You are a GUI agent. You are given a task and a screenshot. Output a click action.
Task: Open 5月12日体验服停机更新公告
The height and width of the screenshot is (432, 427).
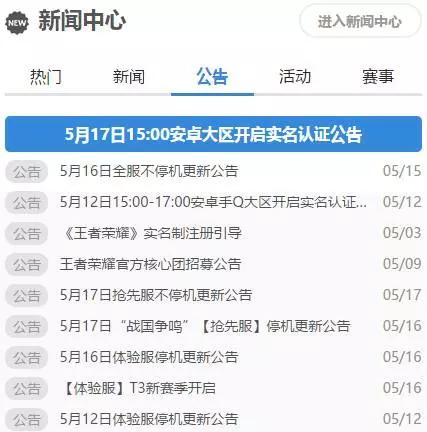(x=213, y=419)
